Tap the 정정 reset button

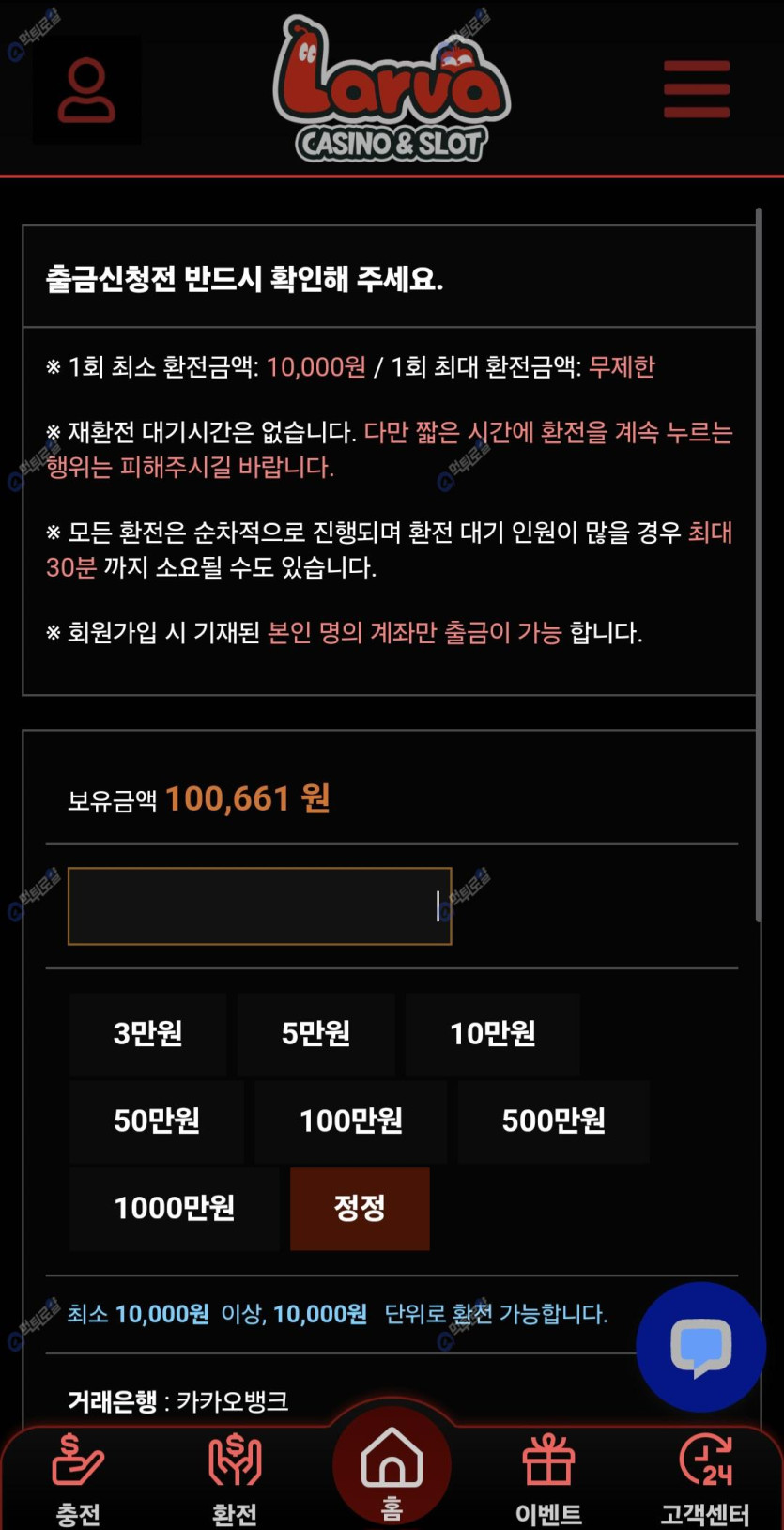coord(360,1209)
